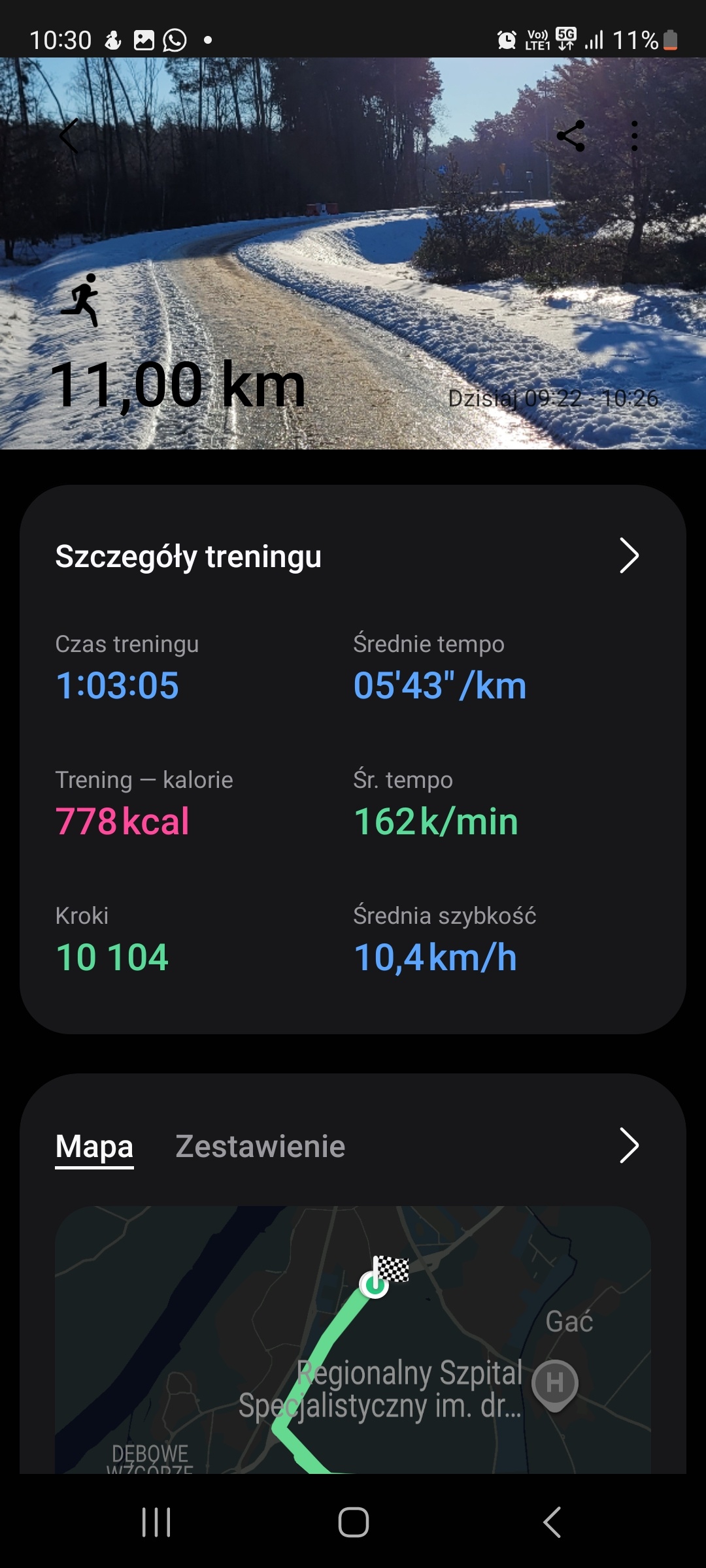Open the map section chevron
Image resolution: width=706 pixels, height=1568 pixels.
click(628, 1145)
